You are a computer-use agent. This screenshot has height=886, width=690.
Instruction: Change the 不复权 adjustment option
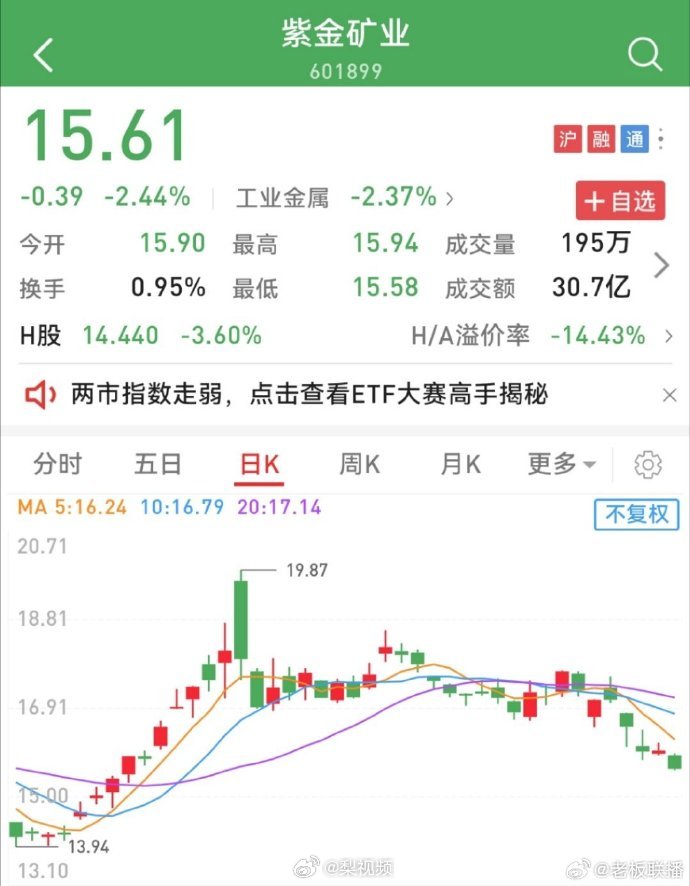(x=636, y=514)
